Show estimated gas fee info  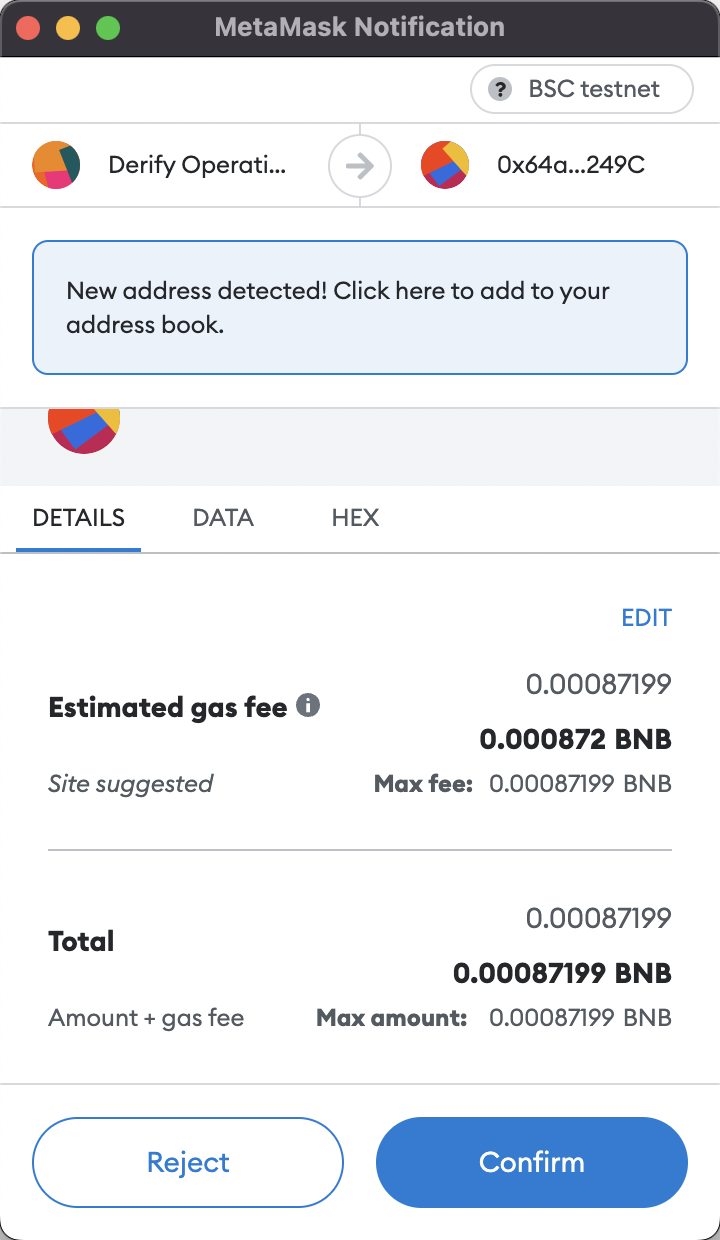click(x=309, y=706)
